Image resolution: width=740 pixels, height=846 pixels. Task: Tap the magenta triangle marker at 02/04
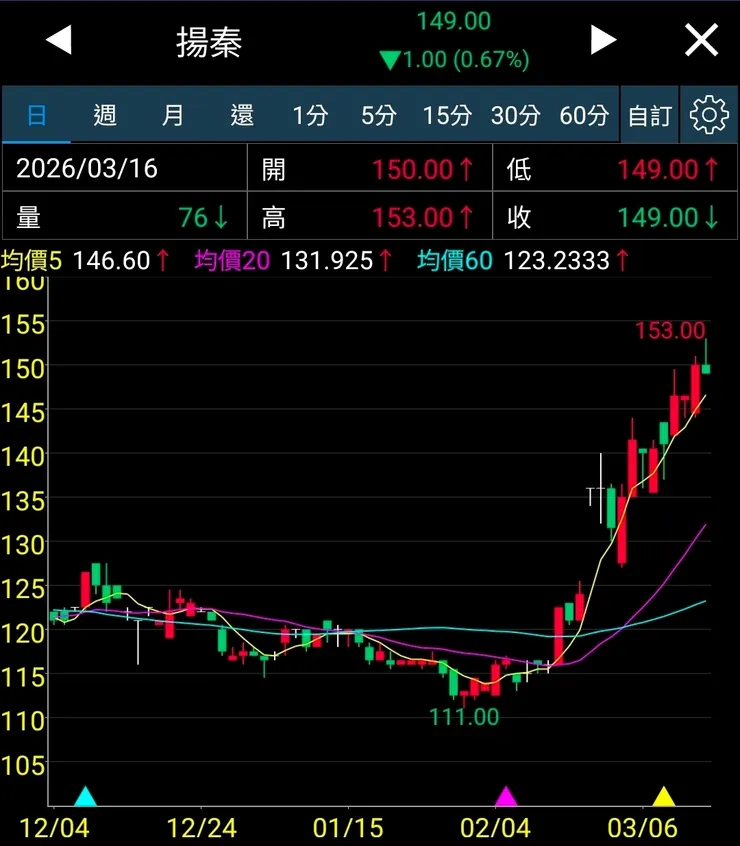tap(507, 797)
